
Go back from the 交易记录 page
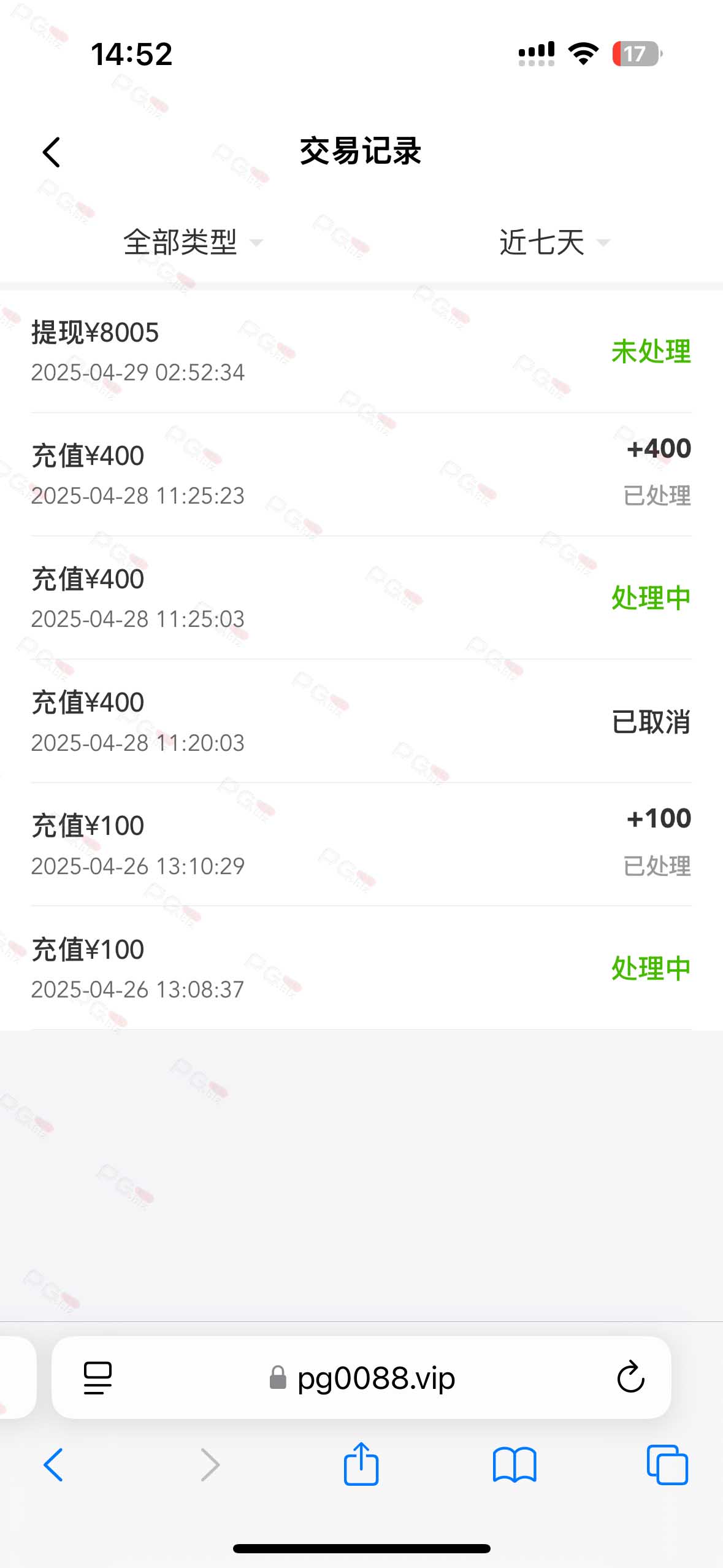(52, 152)
